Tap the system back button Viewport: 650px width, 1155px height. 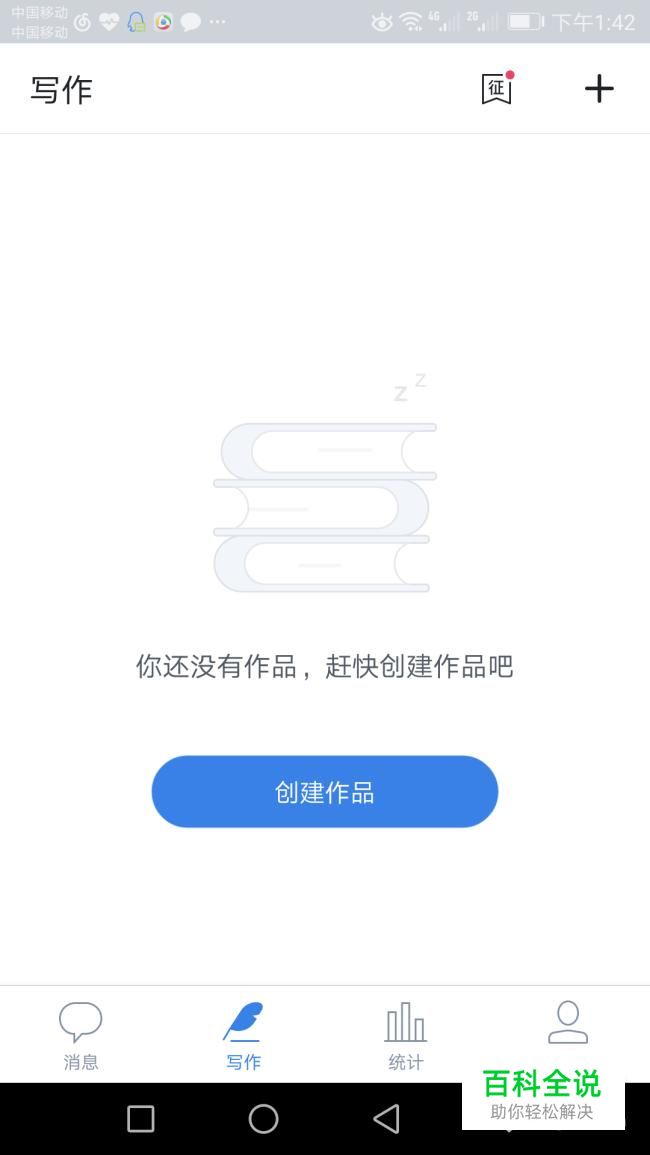click(x=386, y=1118)
